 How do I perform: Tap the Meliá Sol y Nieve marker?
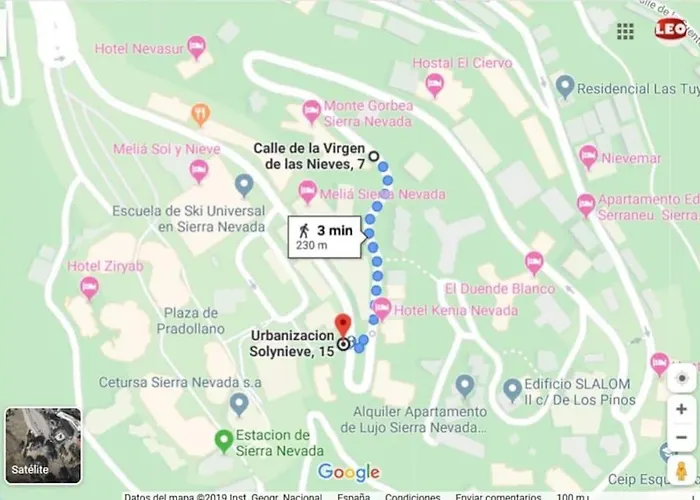199,170
